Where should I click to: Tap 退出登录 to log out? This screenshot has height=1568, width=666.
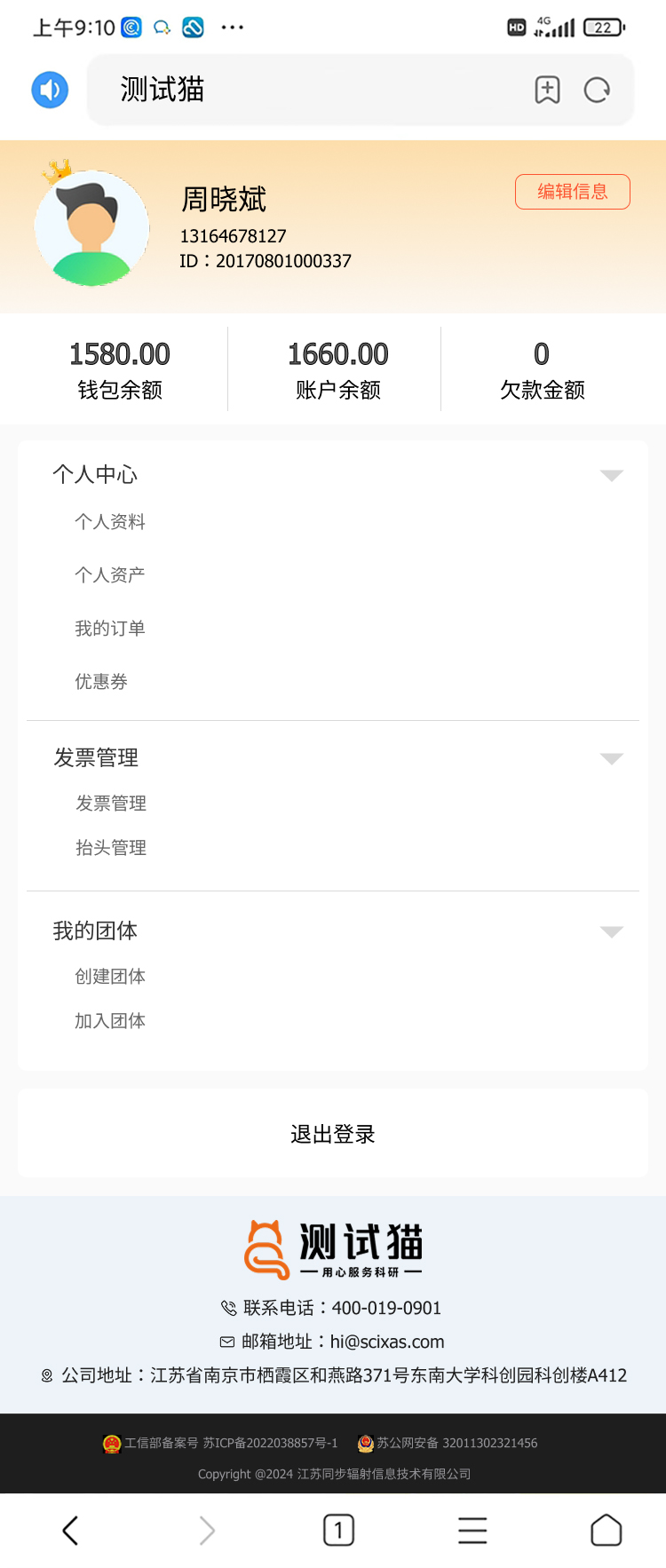(x=332, y=1134)
